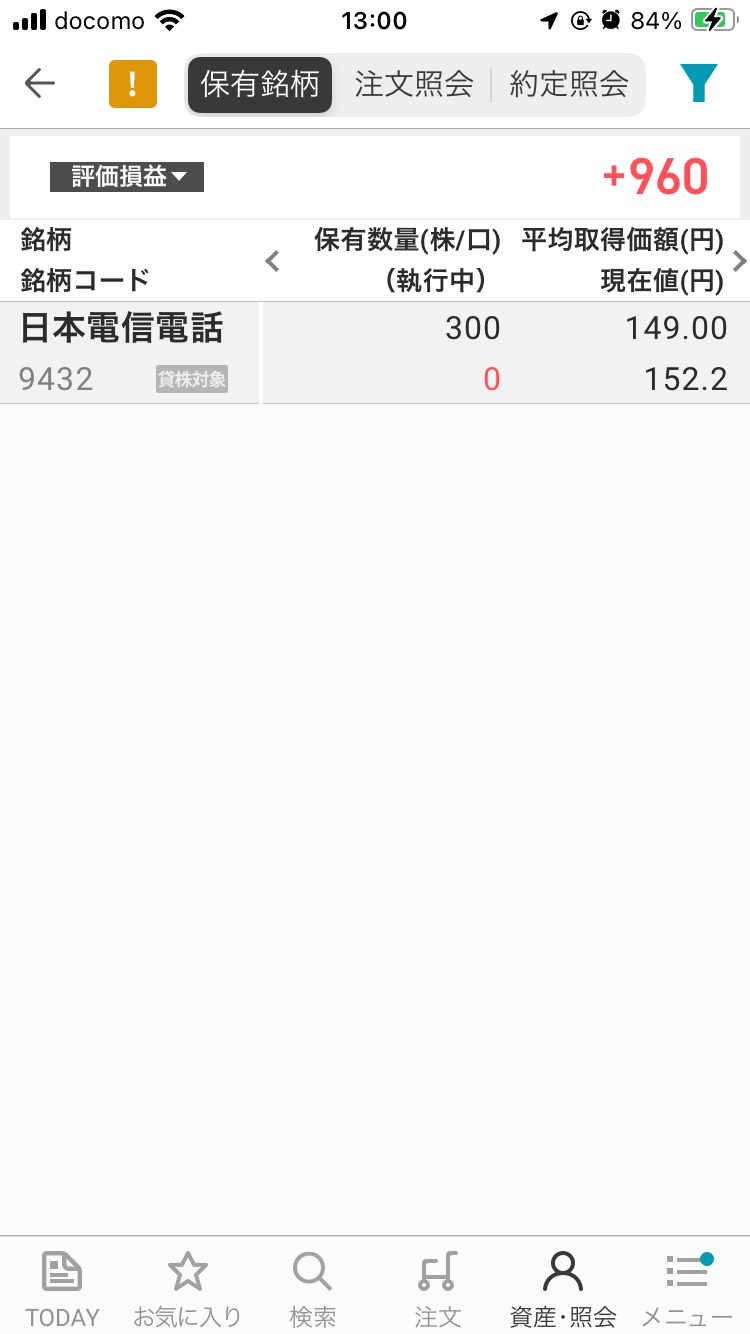
Task: Go back using the arrow icon
Action: (40, 84)
